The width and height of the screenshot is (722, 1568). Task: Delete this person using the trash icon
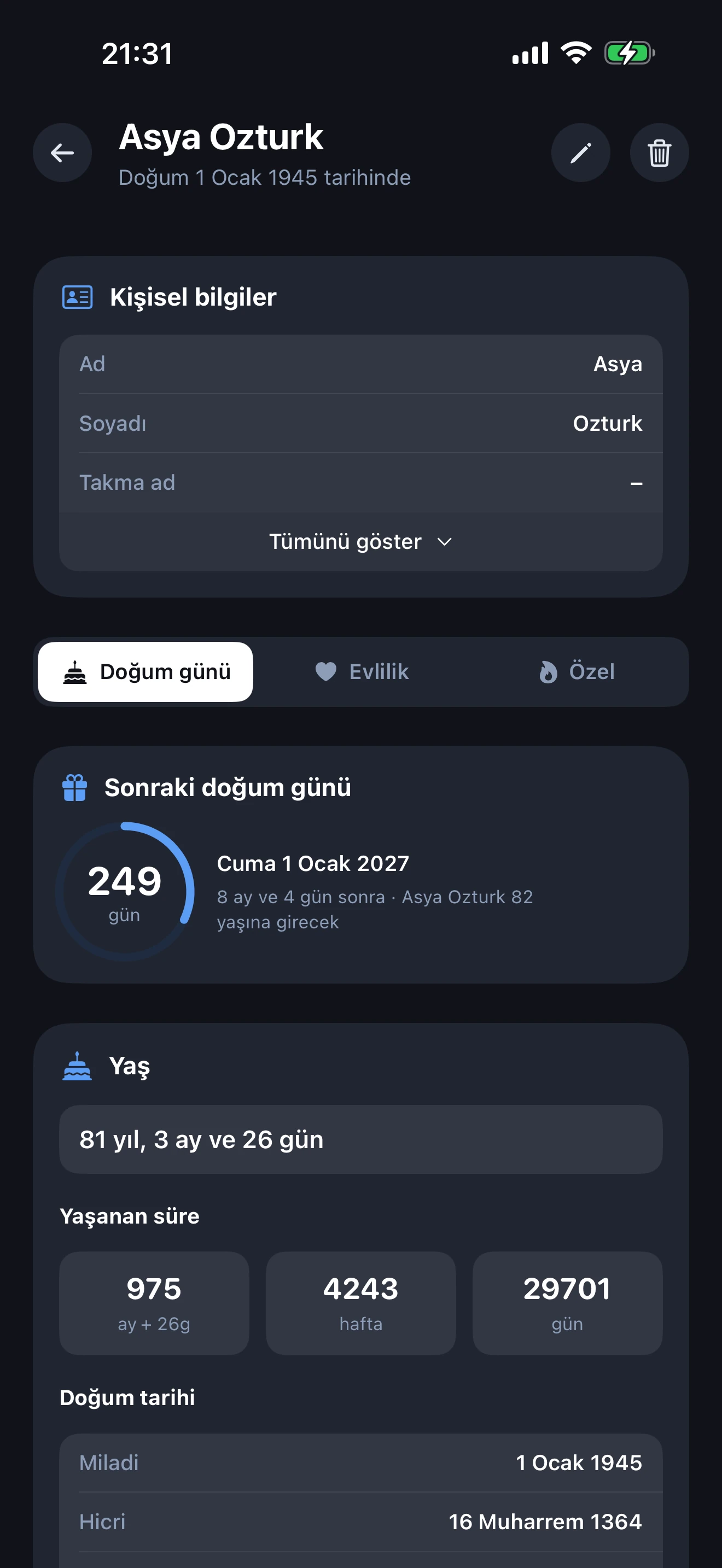(659, 153)
